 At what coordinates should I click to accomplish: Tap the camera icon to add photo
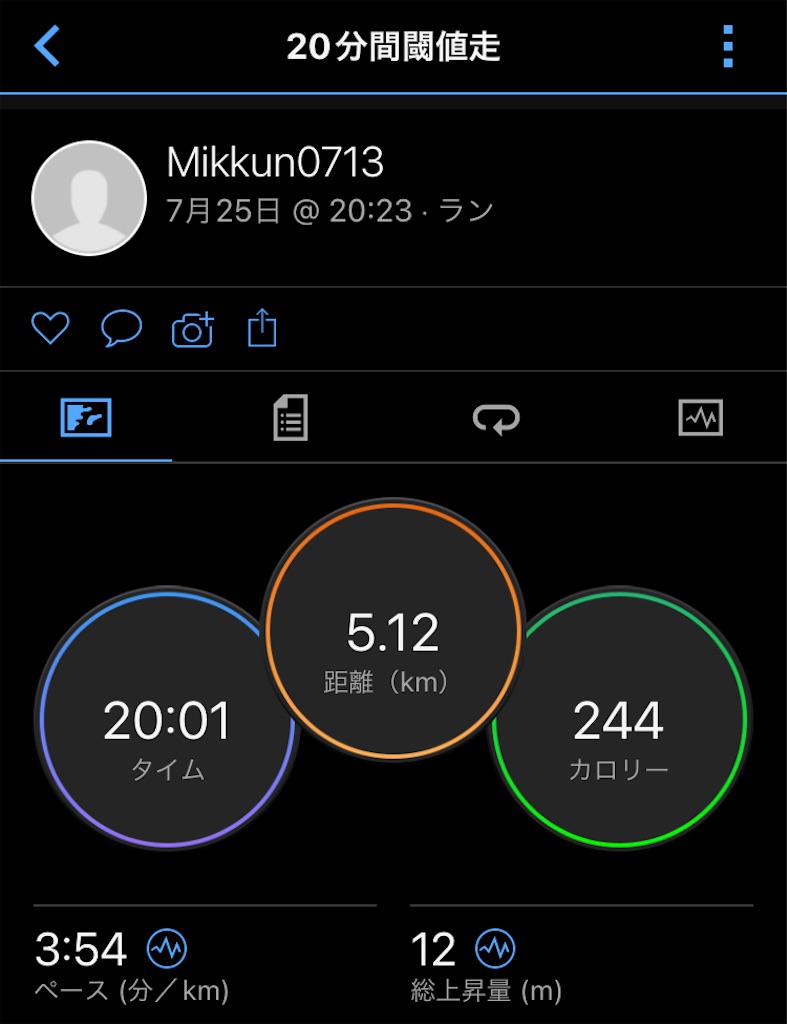pos(191,328)
